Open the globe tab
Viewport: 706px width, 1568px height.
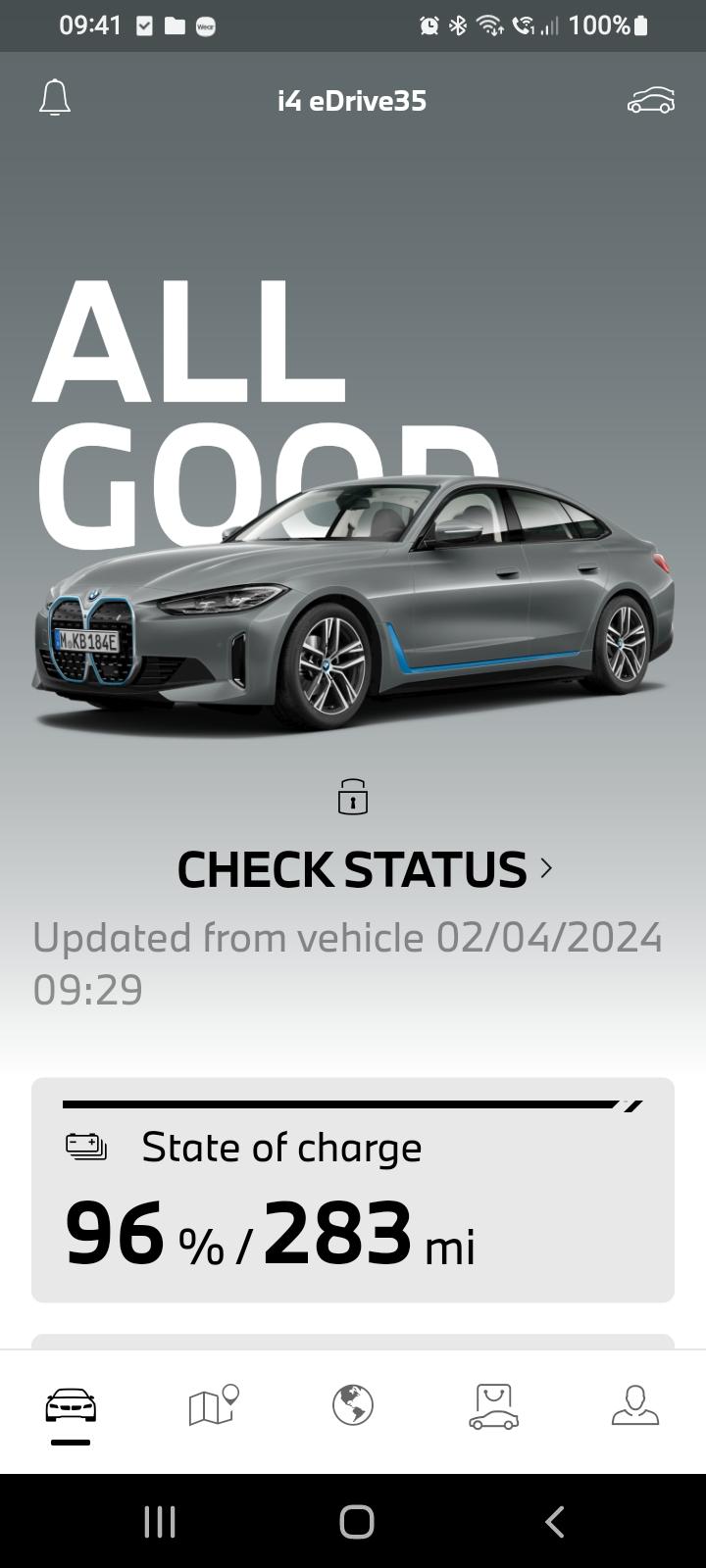coord(353,1405)
